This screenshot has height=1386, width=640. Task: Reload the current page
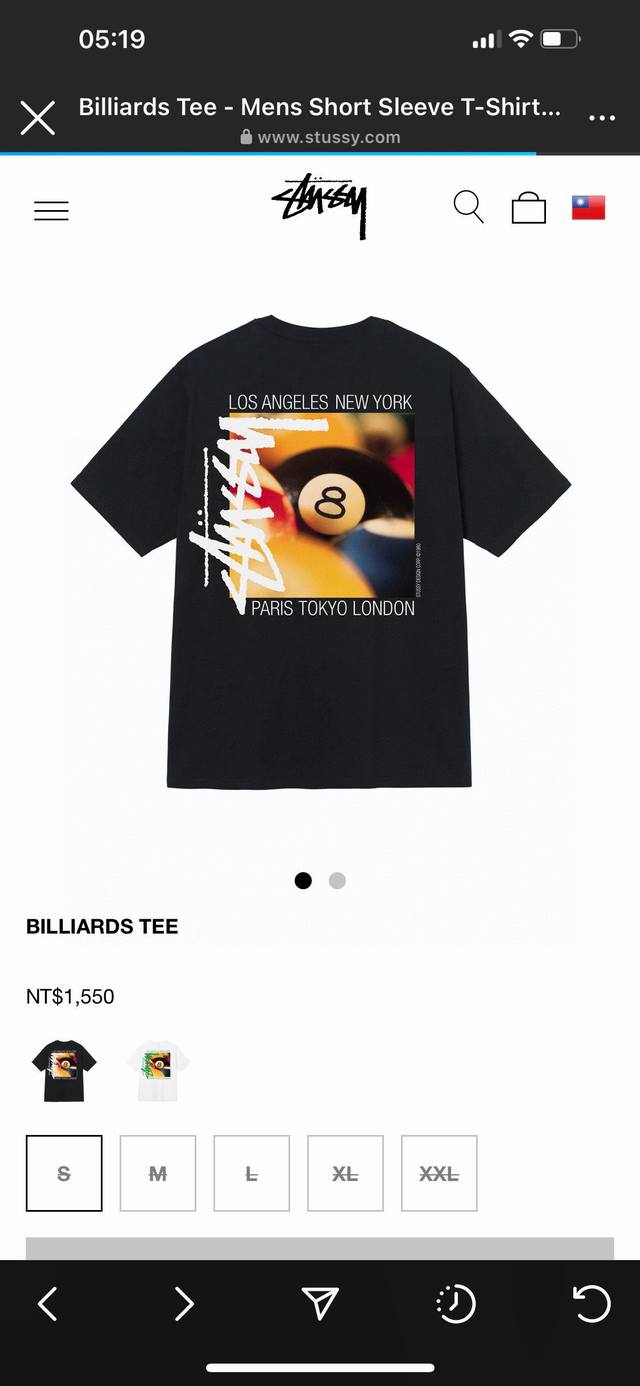(591, 1304)
